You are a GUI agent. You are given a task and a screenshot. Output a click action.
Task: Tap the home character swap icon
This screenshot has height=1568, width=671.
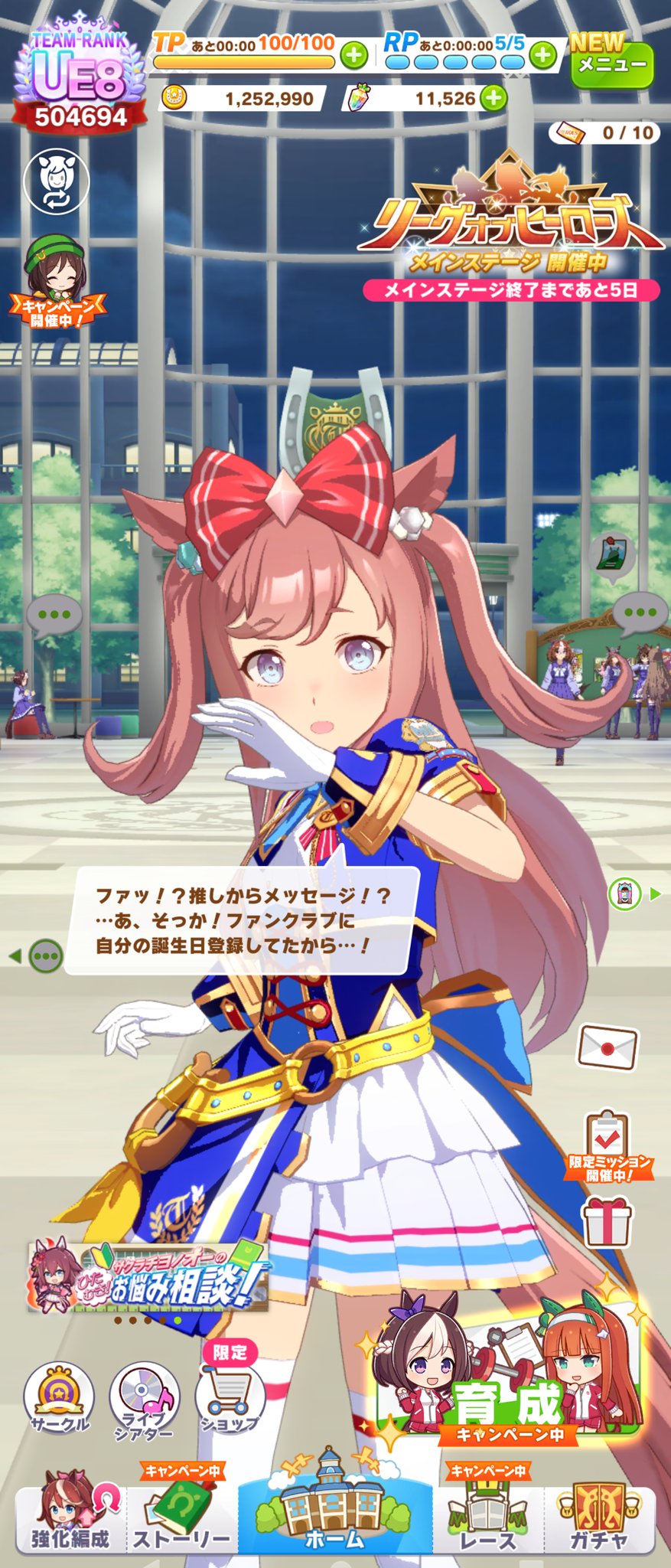(x=57, y=182)
